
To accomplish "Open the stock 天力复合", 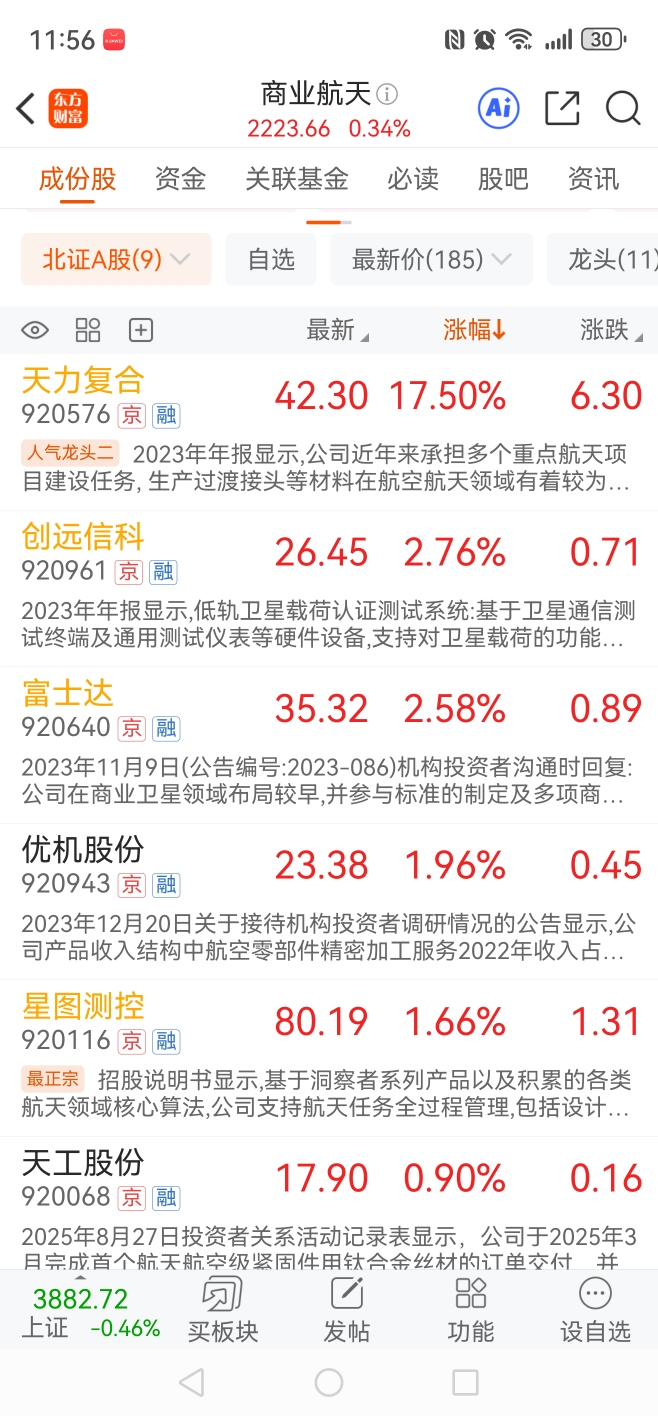I will click(x=83, y=380).
